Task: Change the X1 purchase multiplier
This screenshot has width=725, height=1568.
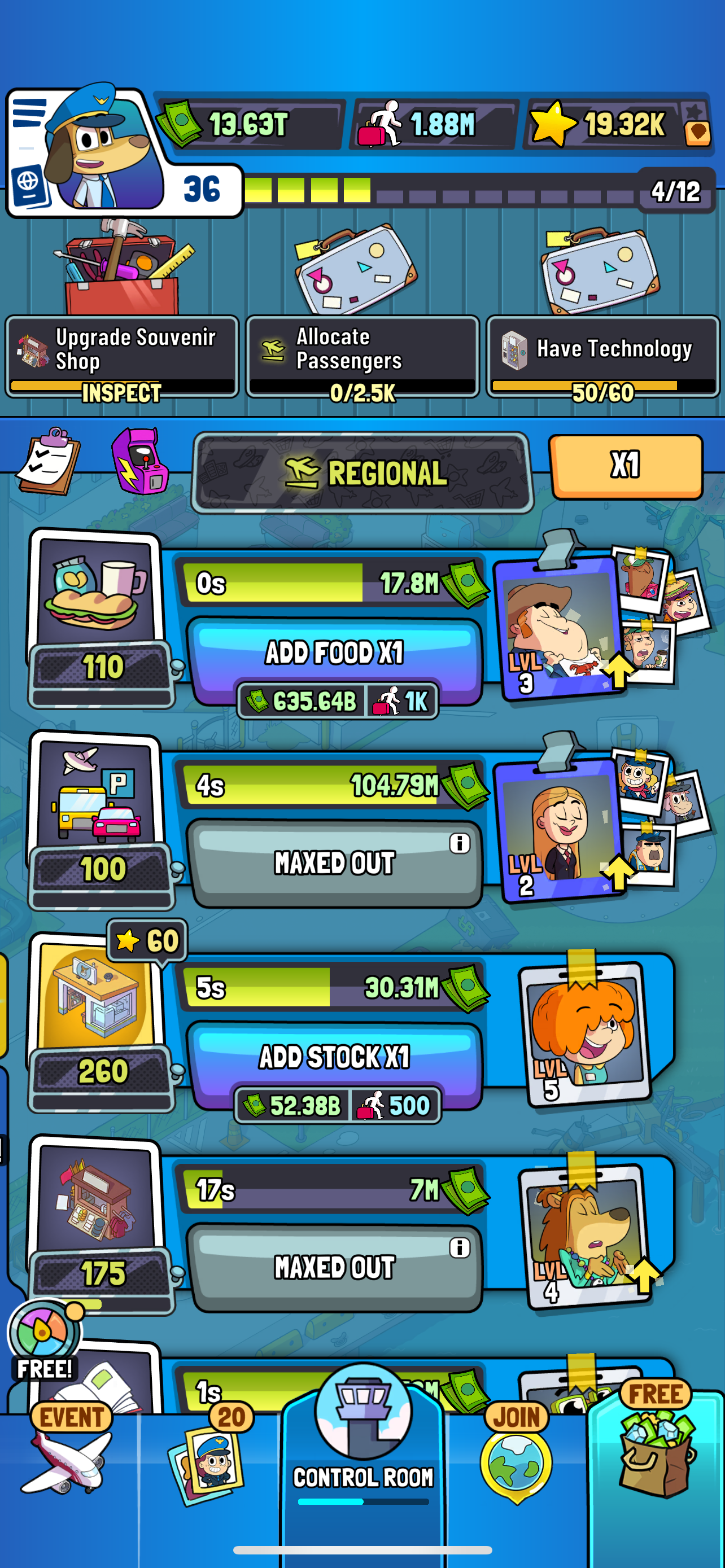Action: tap(626, 466)
